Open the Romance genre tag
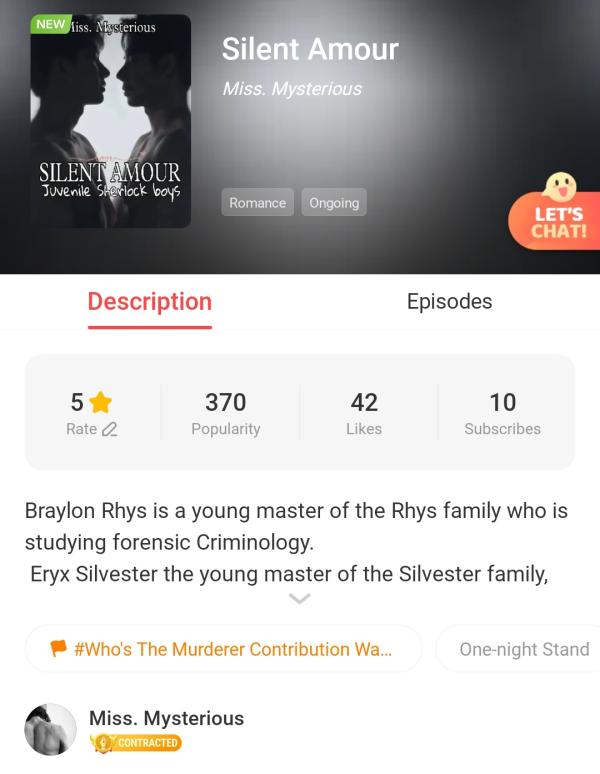The width and height of the screenshot is (600, 774). pos(257,202)
